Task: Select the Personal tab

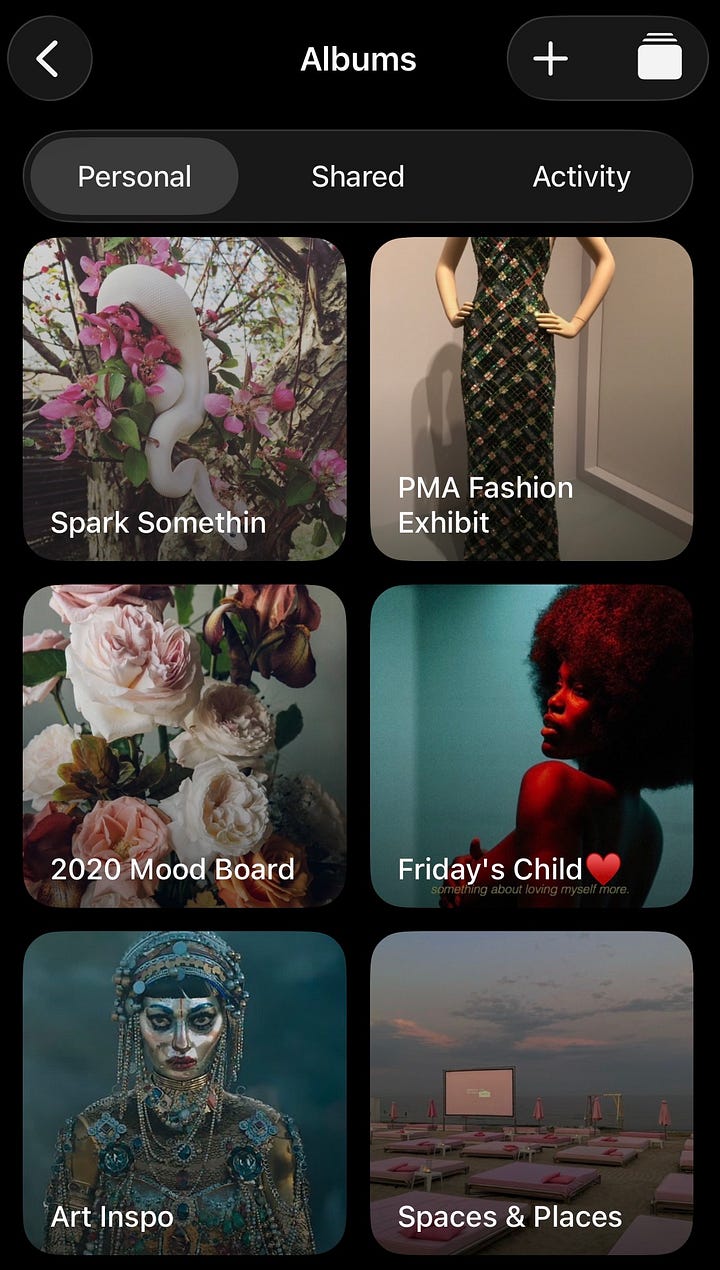Action: 134,177
